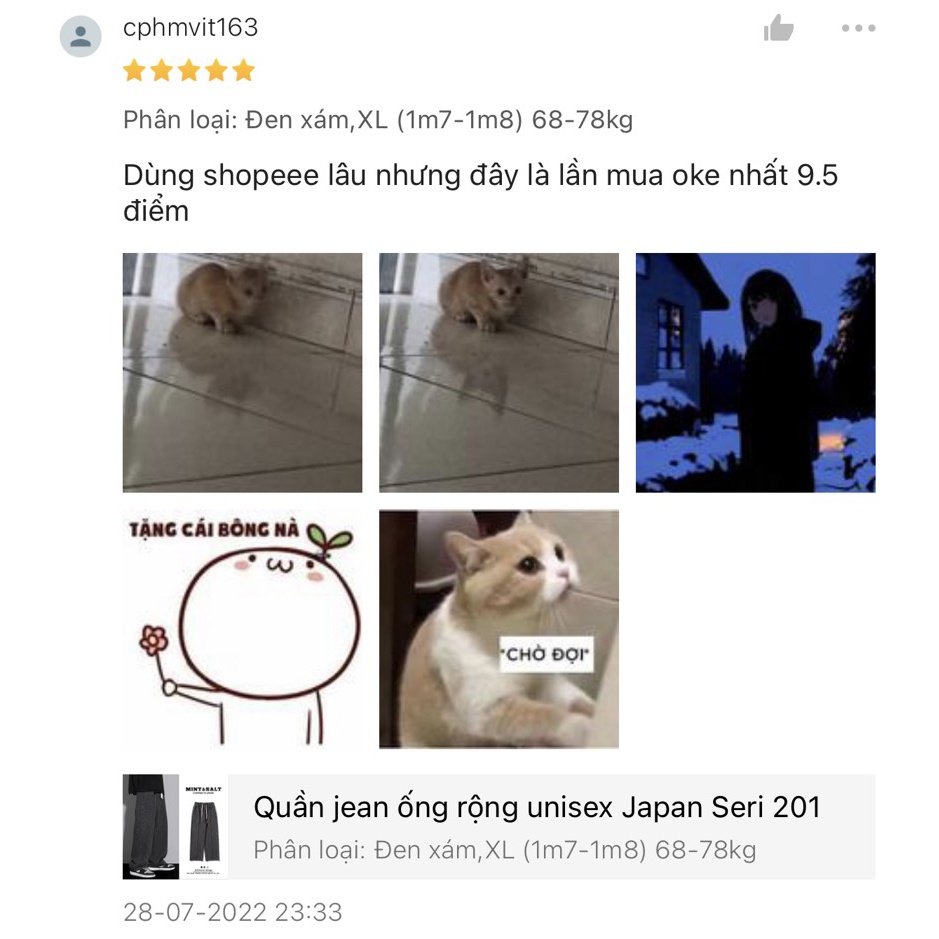Open cphmvit163's profile avatar
This screenshot has width=939, height=939.
pos(80,37)
